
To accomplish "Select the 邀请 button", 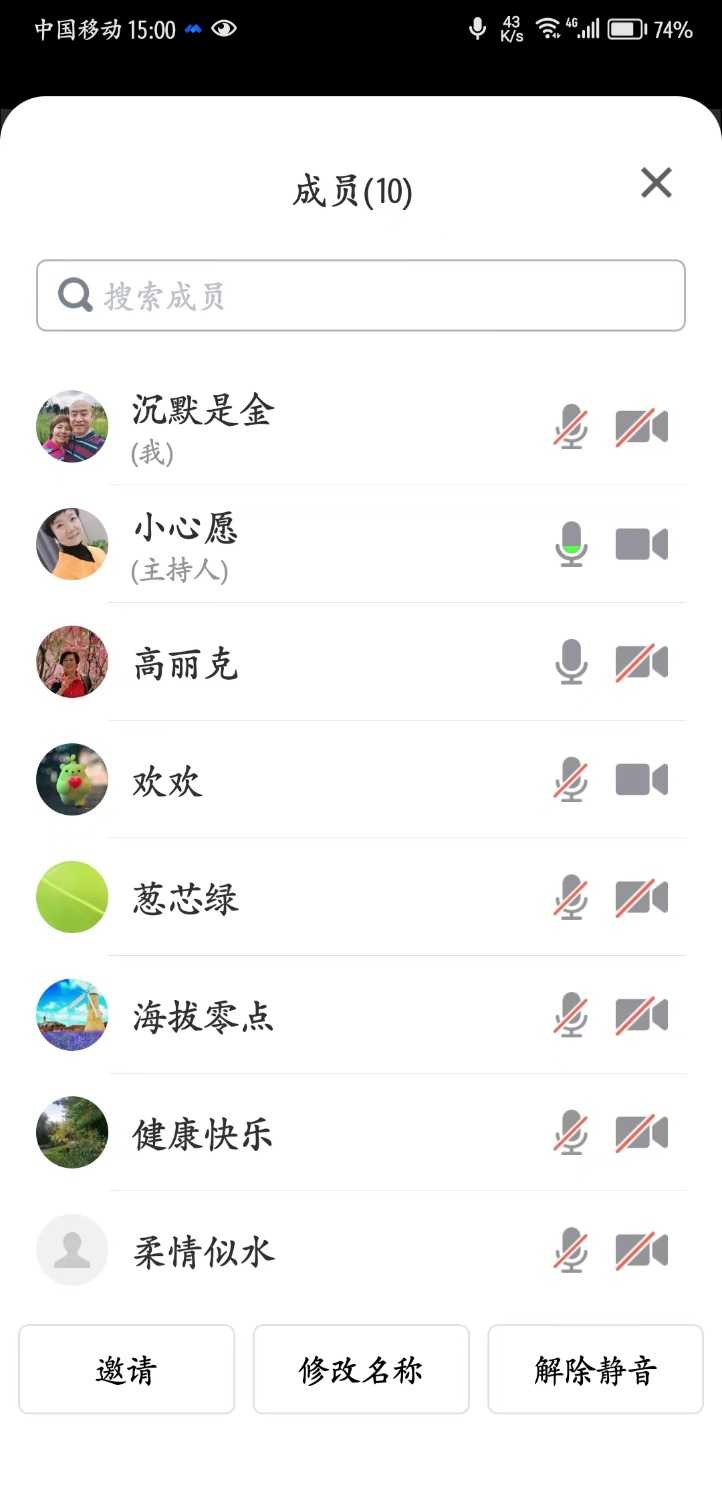I will coord(126,1369).
